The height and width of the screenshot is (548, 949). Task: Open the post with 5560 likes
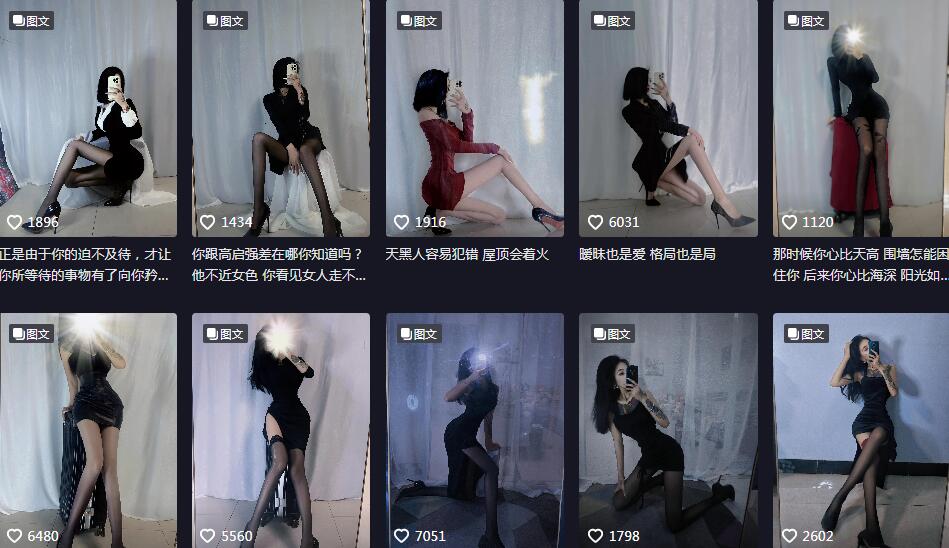[281, 430]
